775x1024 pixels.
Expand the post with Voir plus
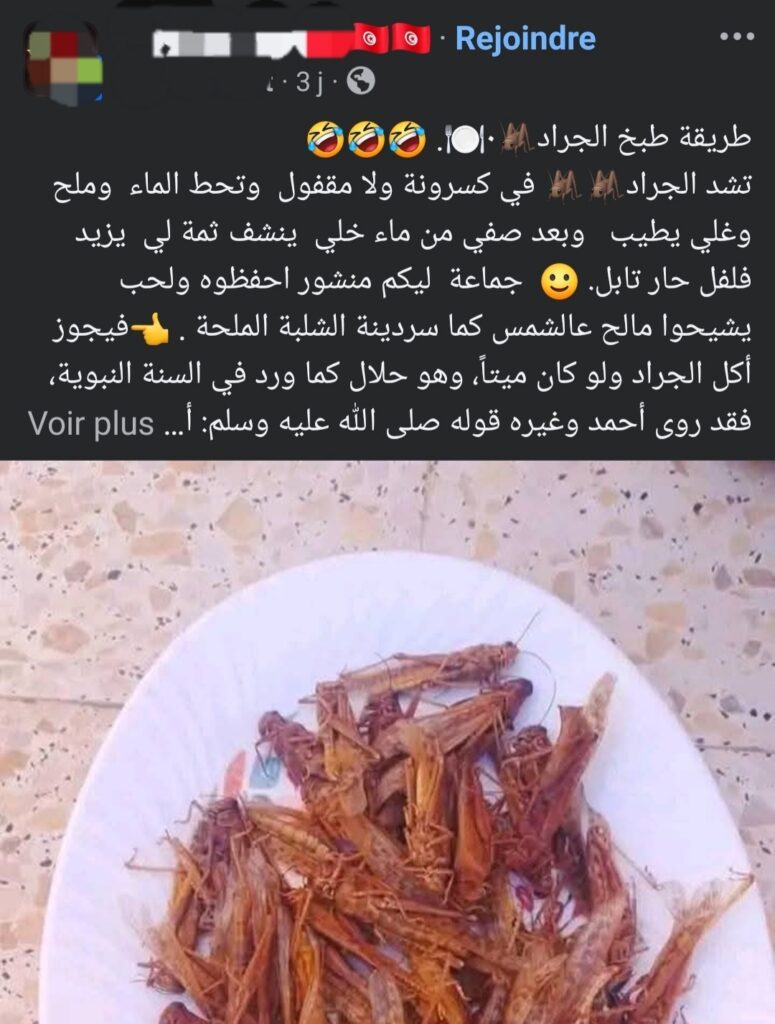point(91,423)
